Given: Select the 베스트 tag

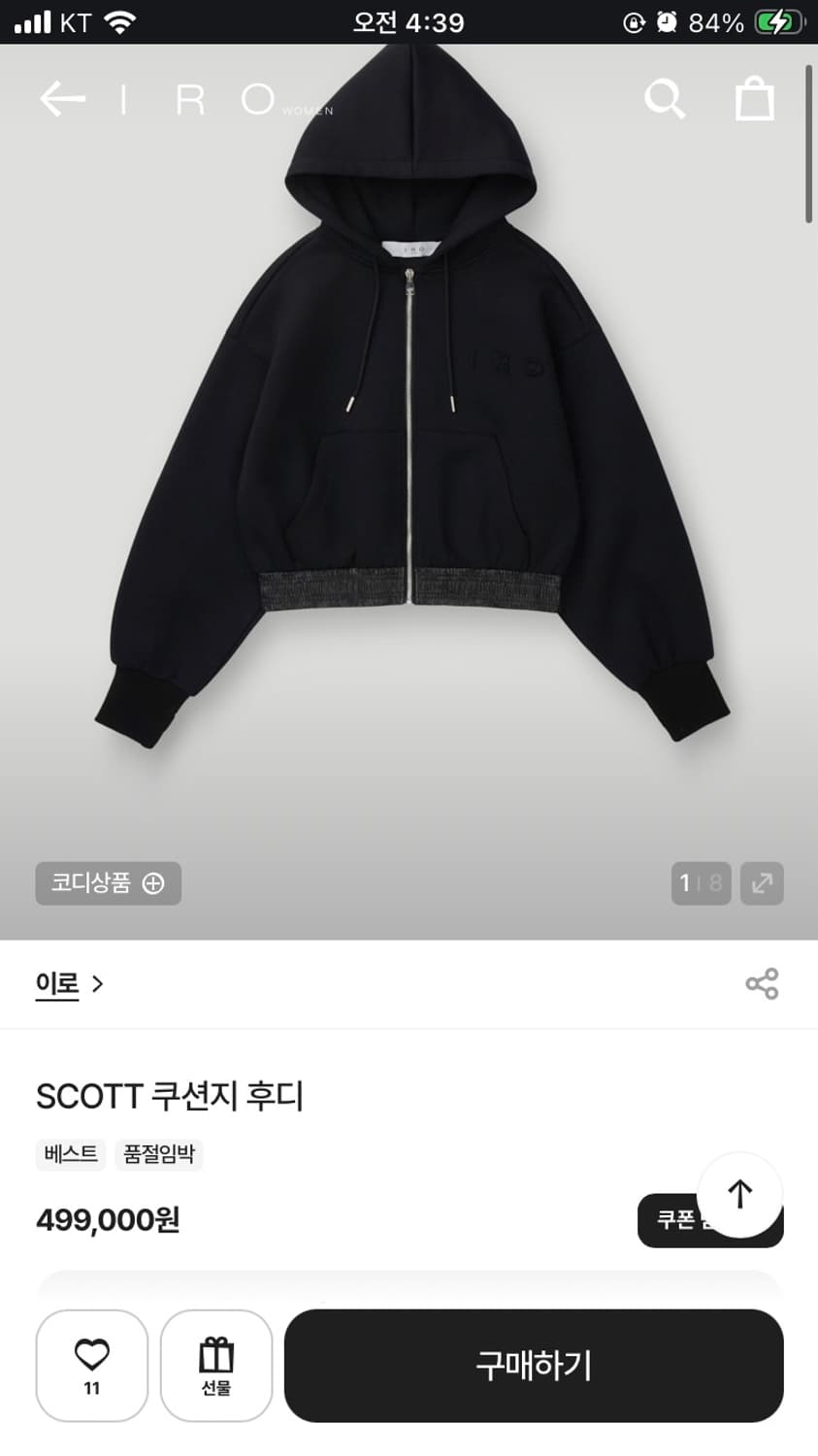Looking at the screenshot, I should click(x=70, y=1154).
